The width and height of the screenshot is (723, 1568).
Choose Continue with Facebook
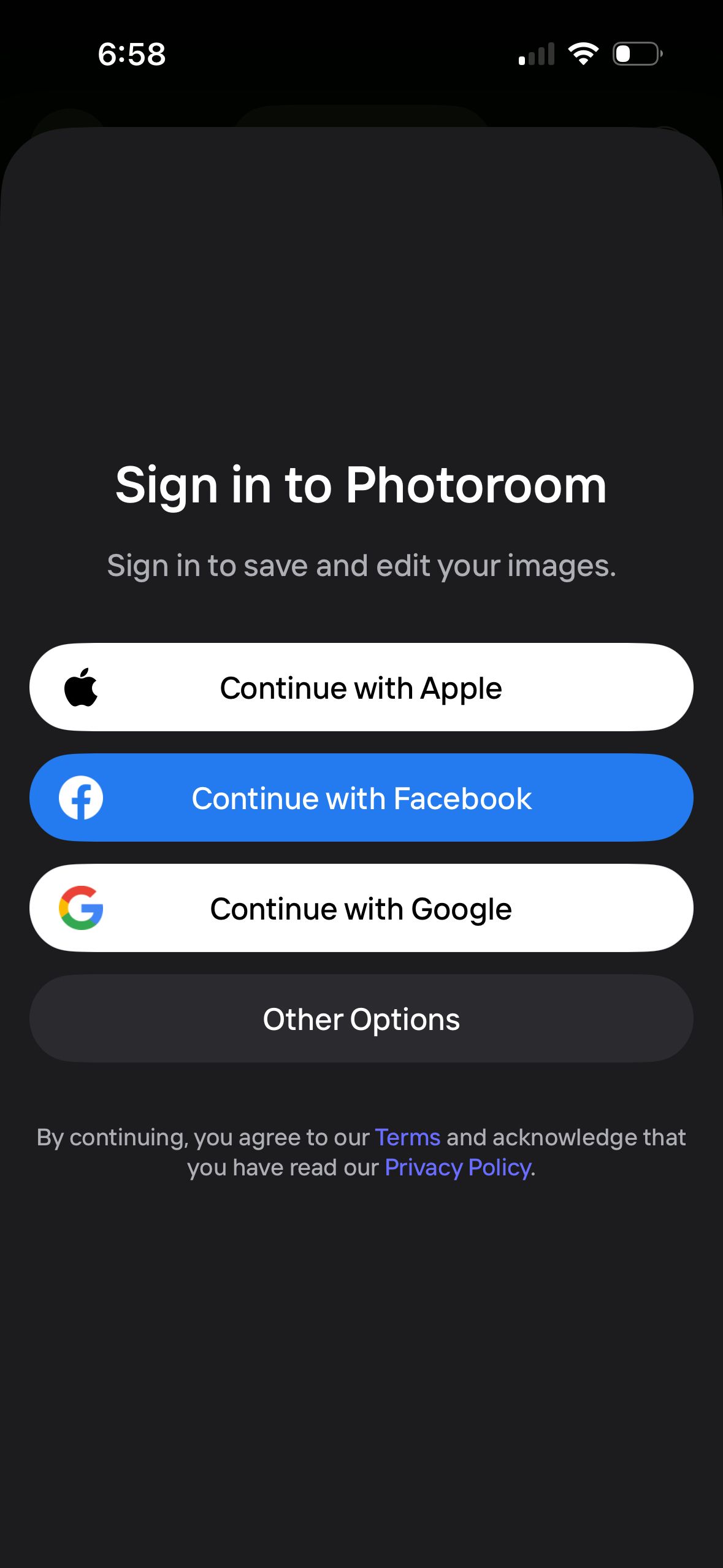click(361, 797)
